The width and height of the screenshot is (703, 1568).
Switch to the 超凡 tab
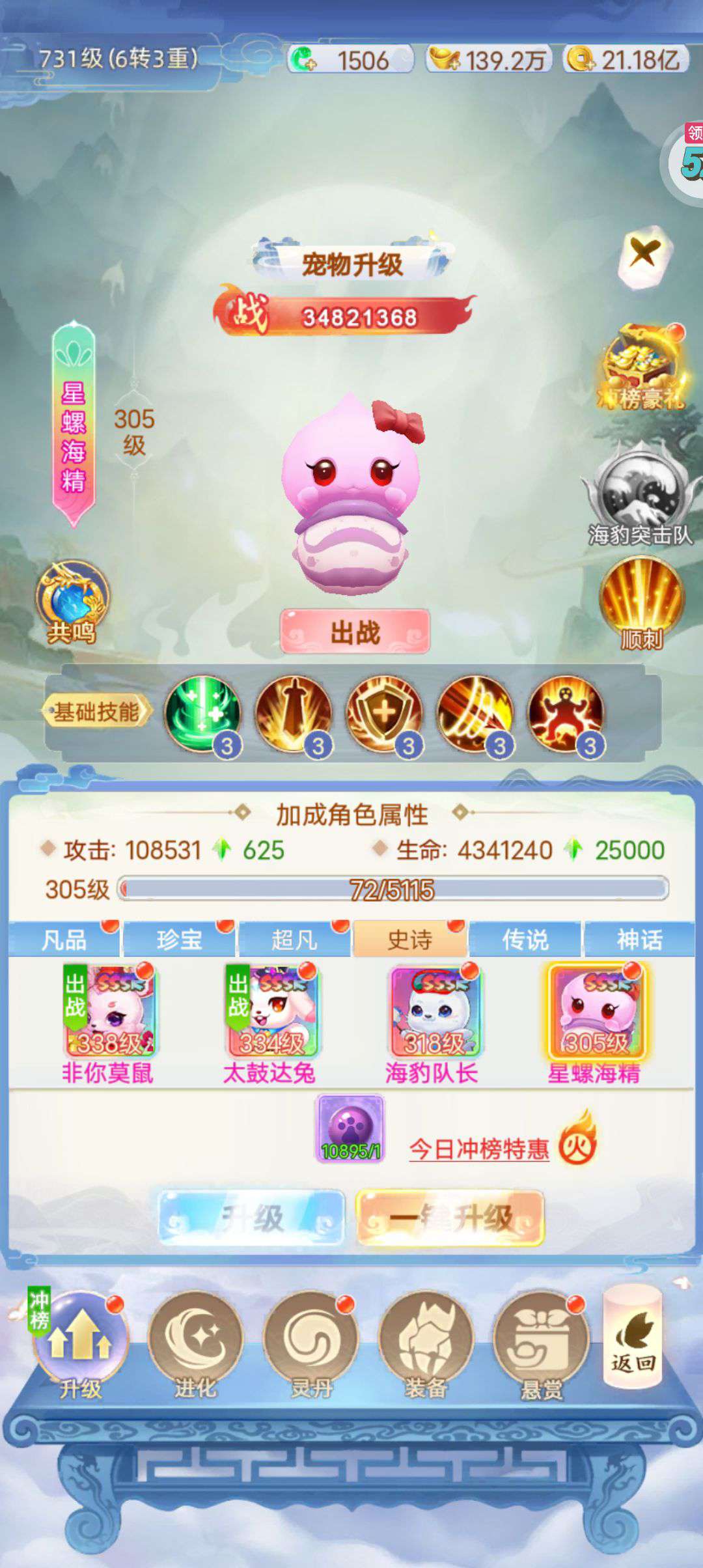(x=294, y=939)
